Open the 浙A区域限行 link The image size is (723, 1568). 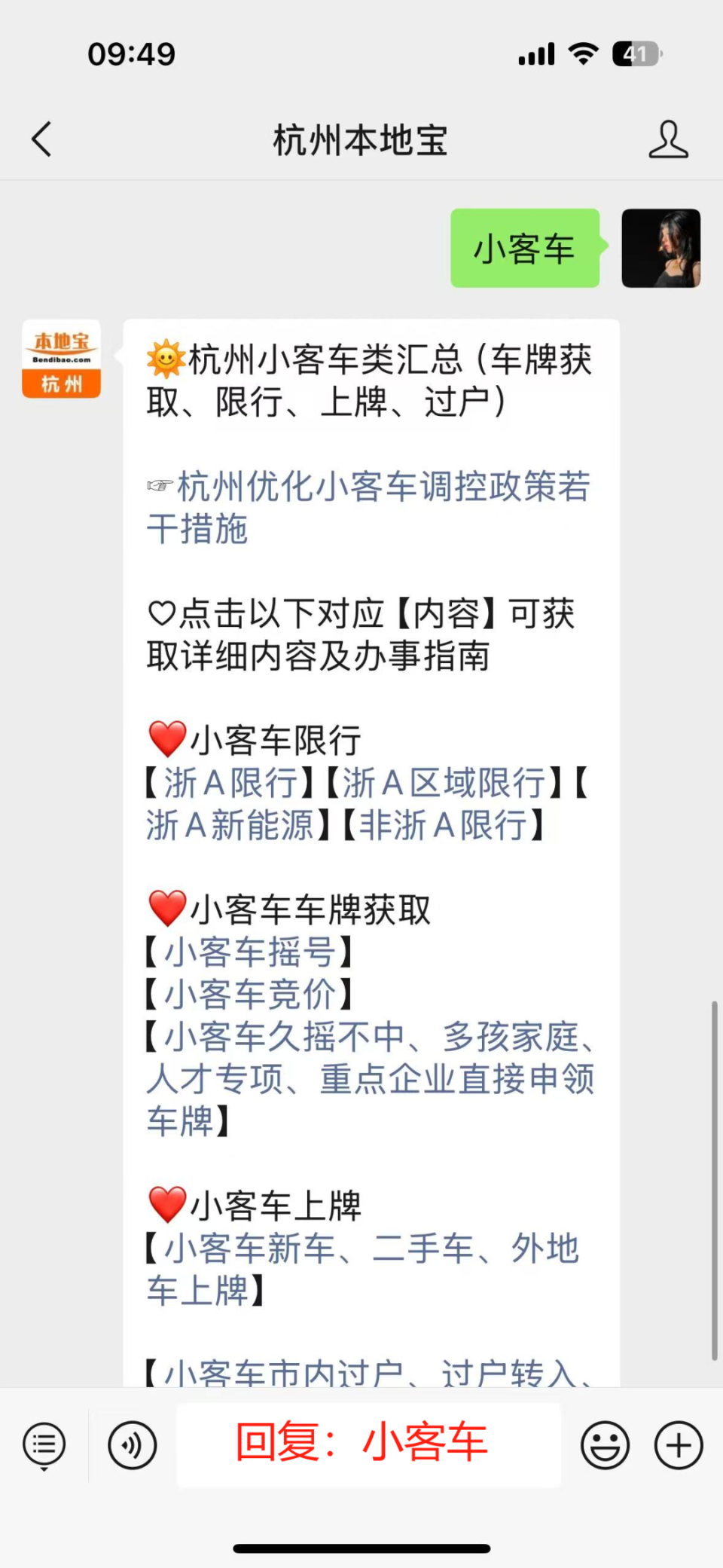tap(444, 783)
